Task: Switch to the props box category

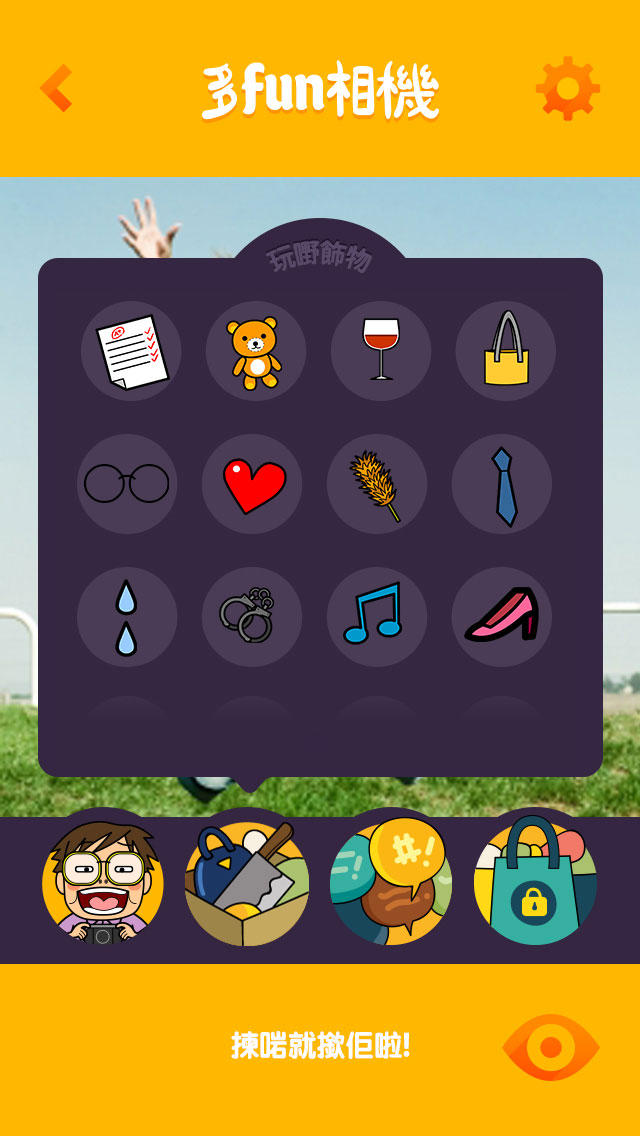Action: click(247, 883)
